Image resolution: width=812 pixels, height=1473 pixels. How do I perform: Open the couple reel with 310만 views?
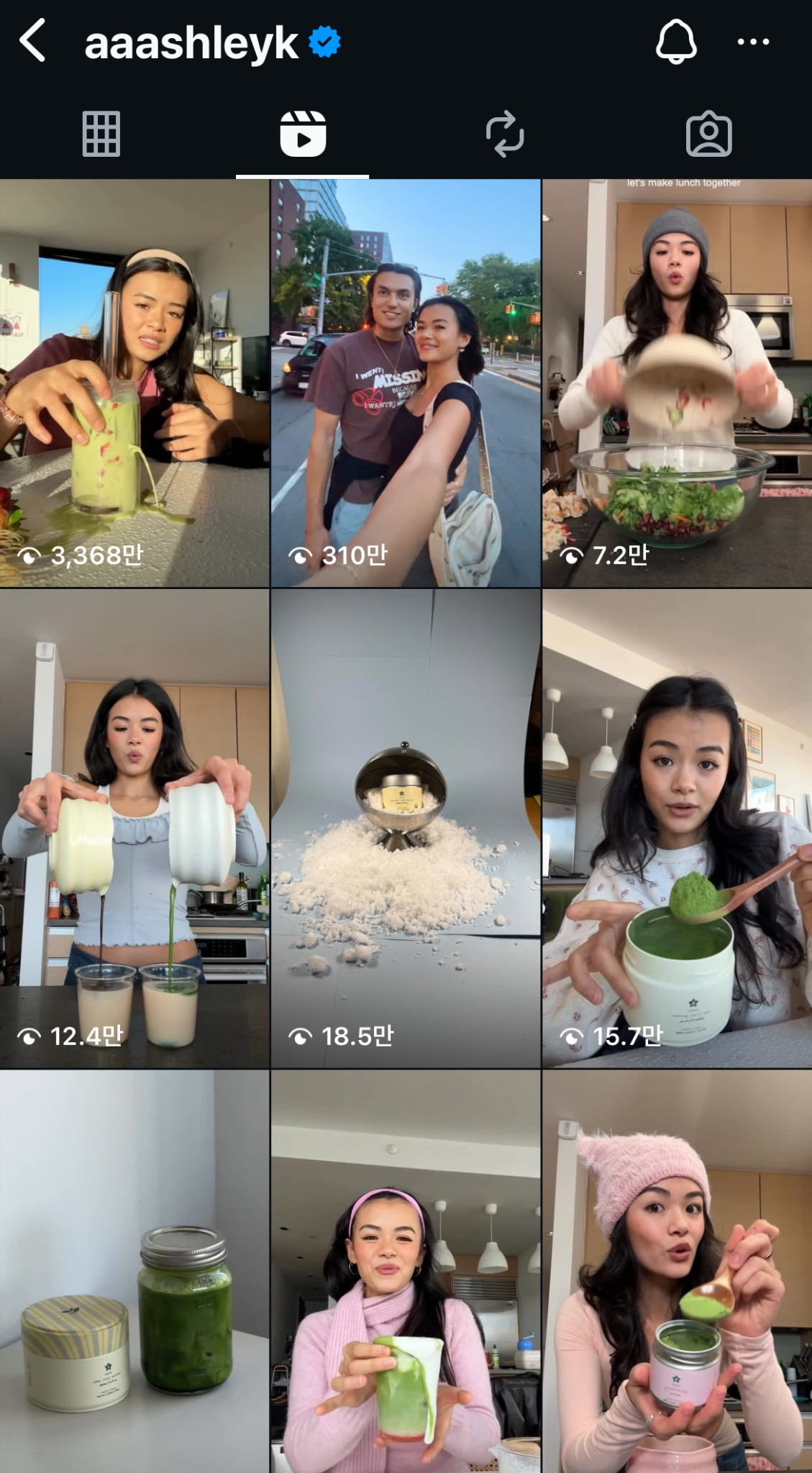click(406, 383)
